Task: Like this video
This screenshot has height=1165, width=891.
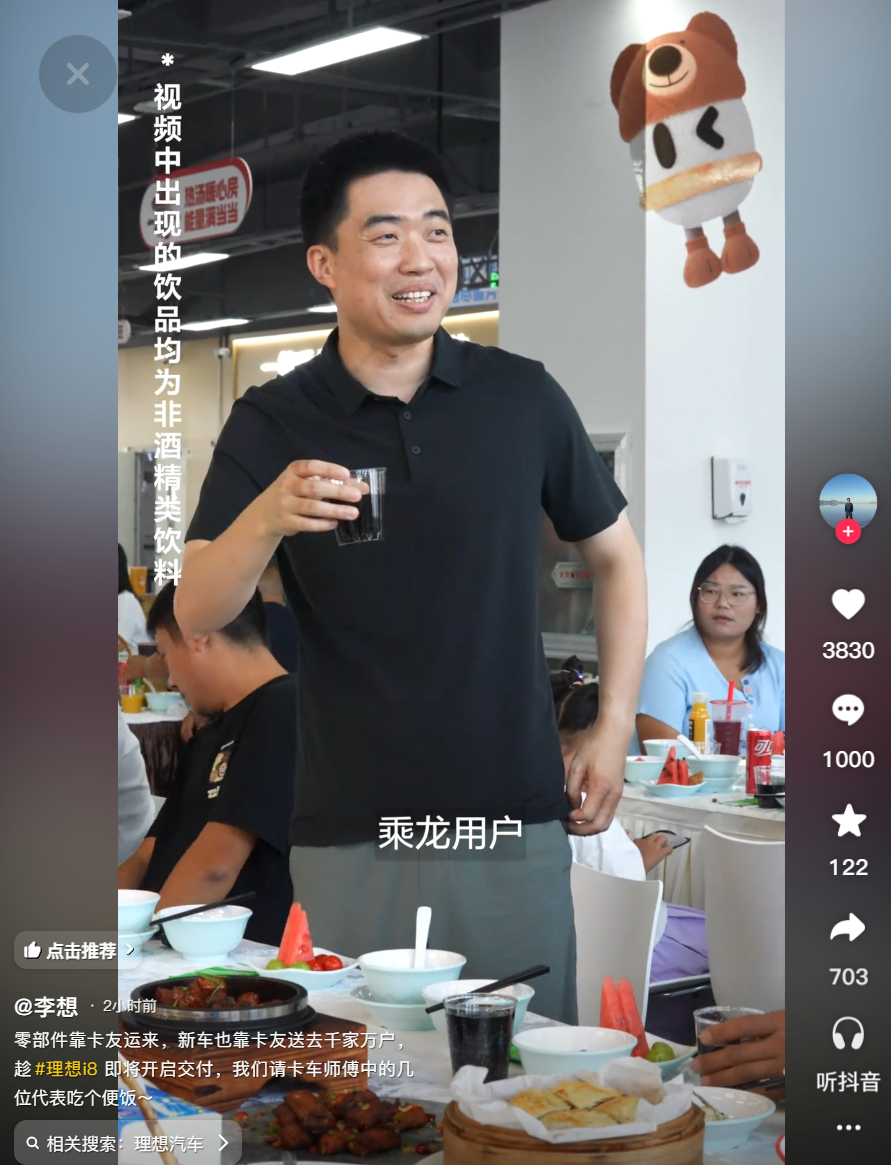Action: (x=848, y=604)
